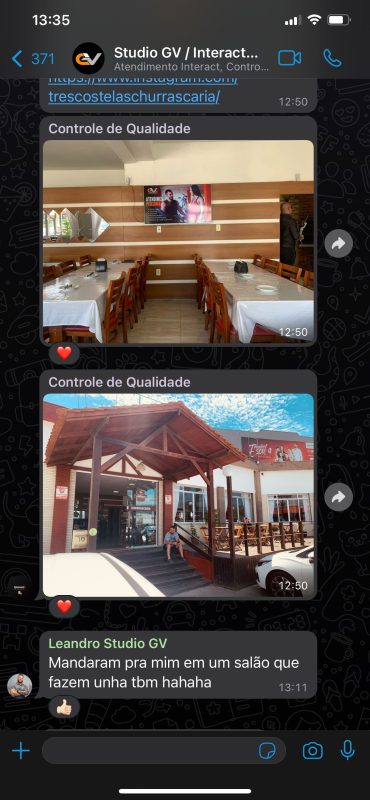370x800 pixels.
Task: Open the restaurant interior photo
Action: point(178,241)
